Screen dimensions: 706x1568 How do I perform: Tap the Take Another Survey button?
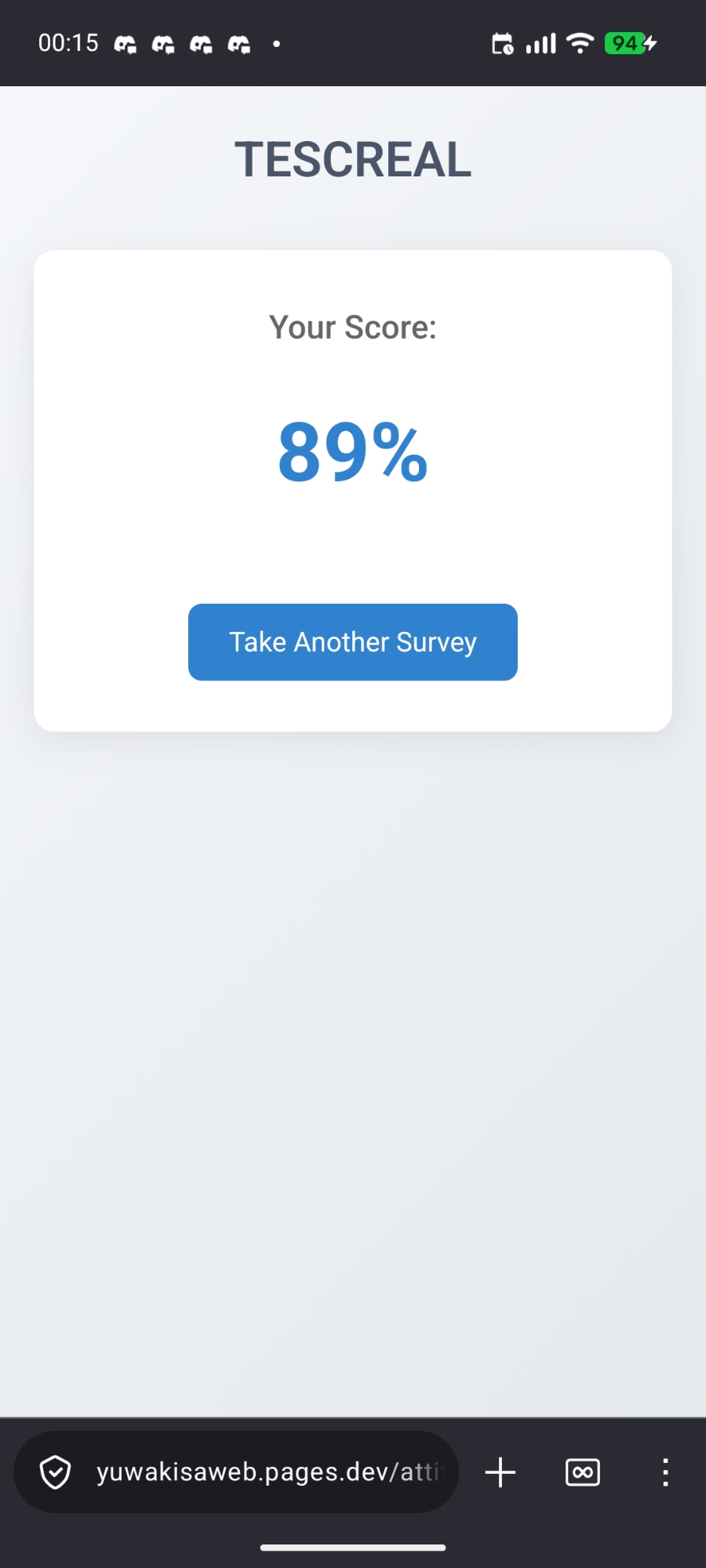352,642
